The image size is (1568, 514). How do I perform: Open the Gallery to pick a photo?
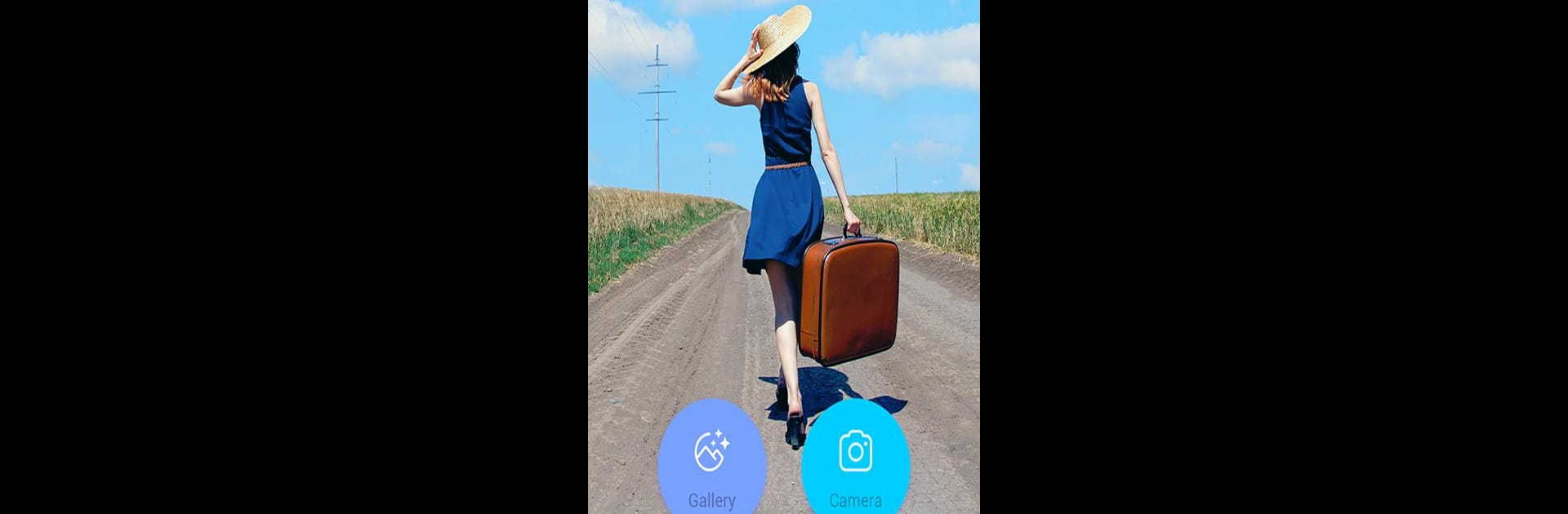711,462
